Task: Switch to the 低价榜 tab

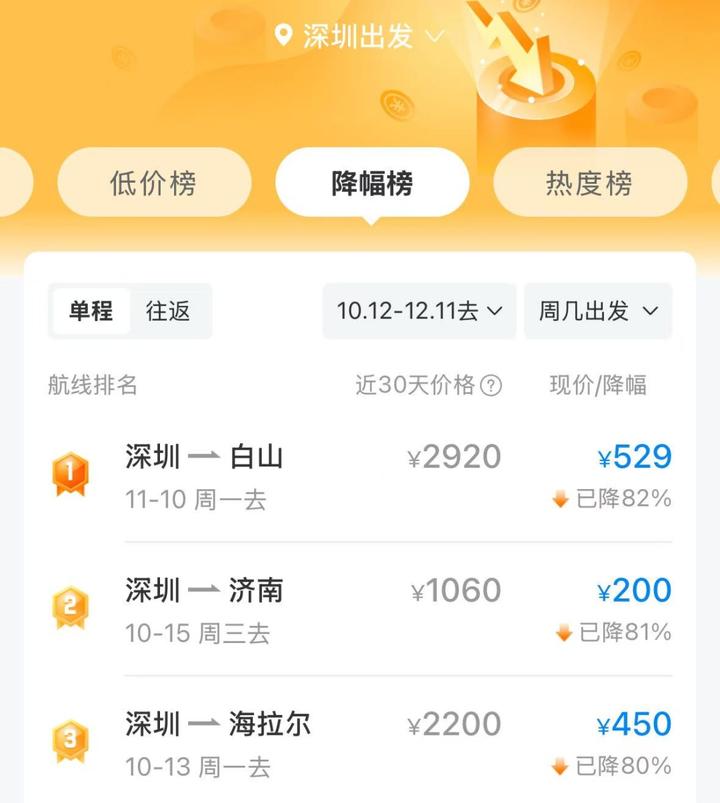Action: [x=153, y=183]
